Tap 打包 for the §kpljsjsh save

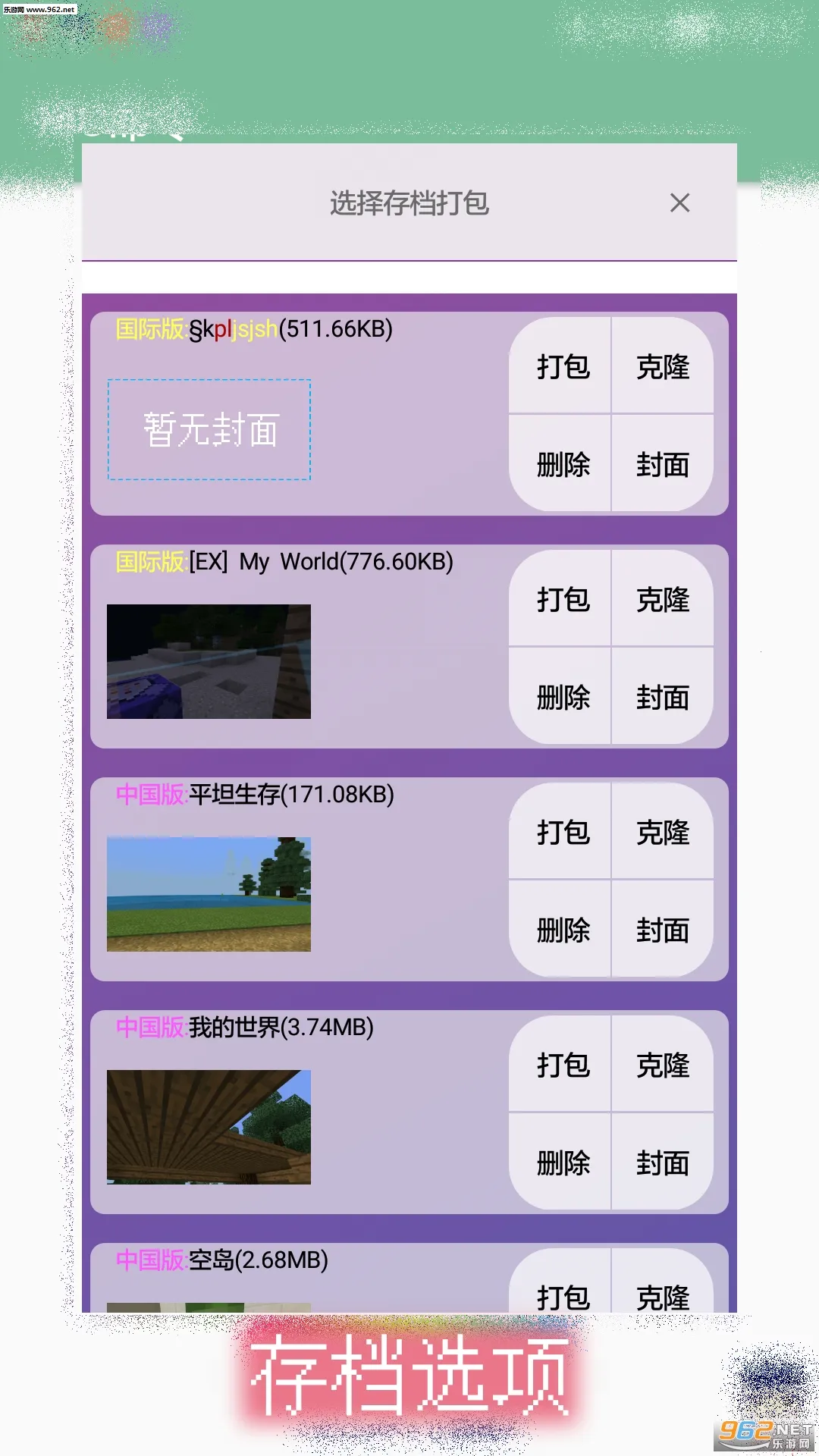562,367
